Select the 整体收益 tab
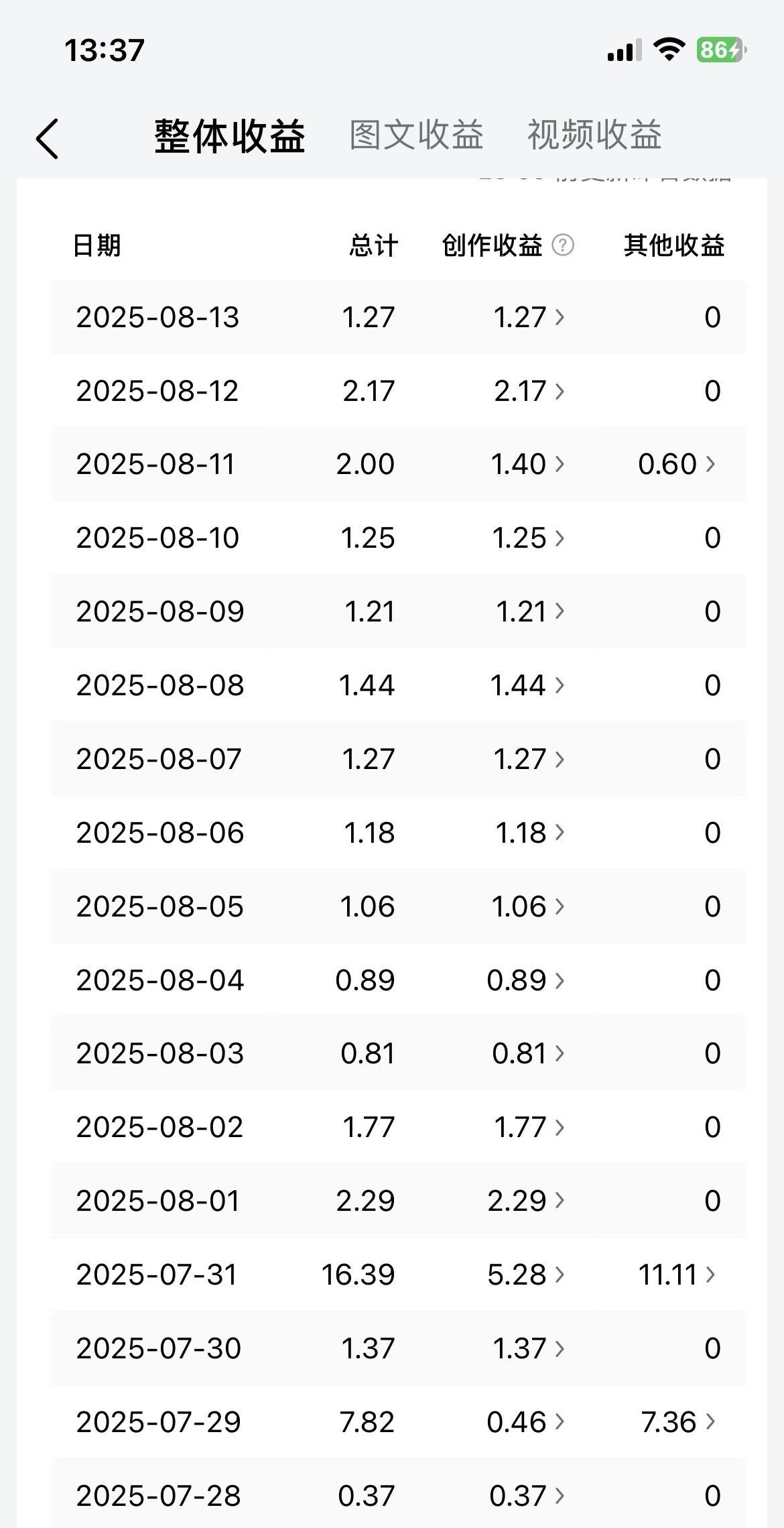 230,136
